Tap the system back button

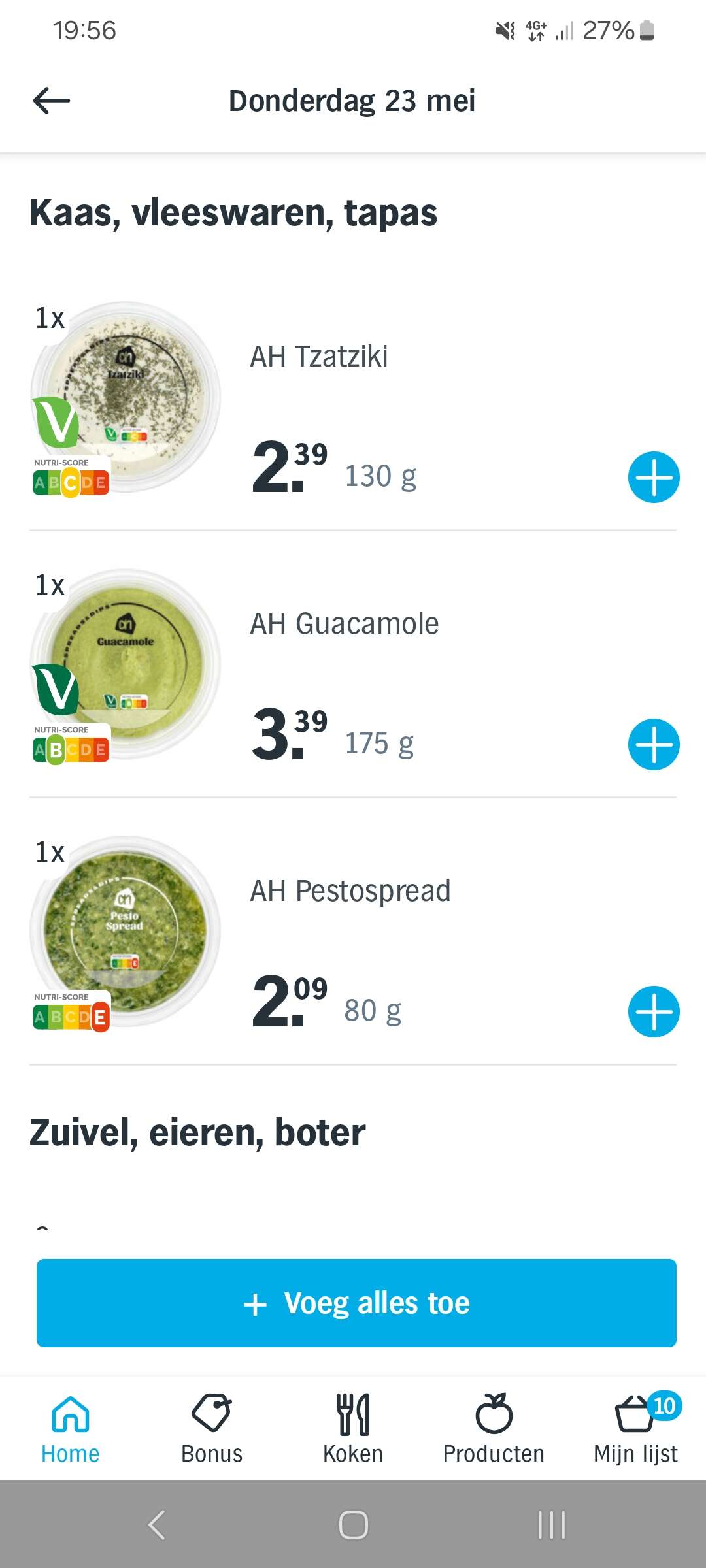[156, 1525]
